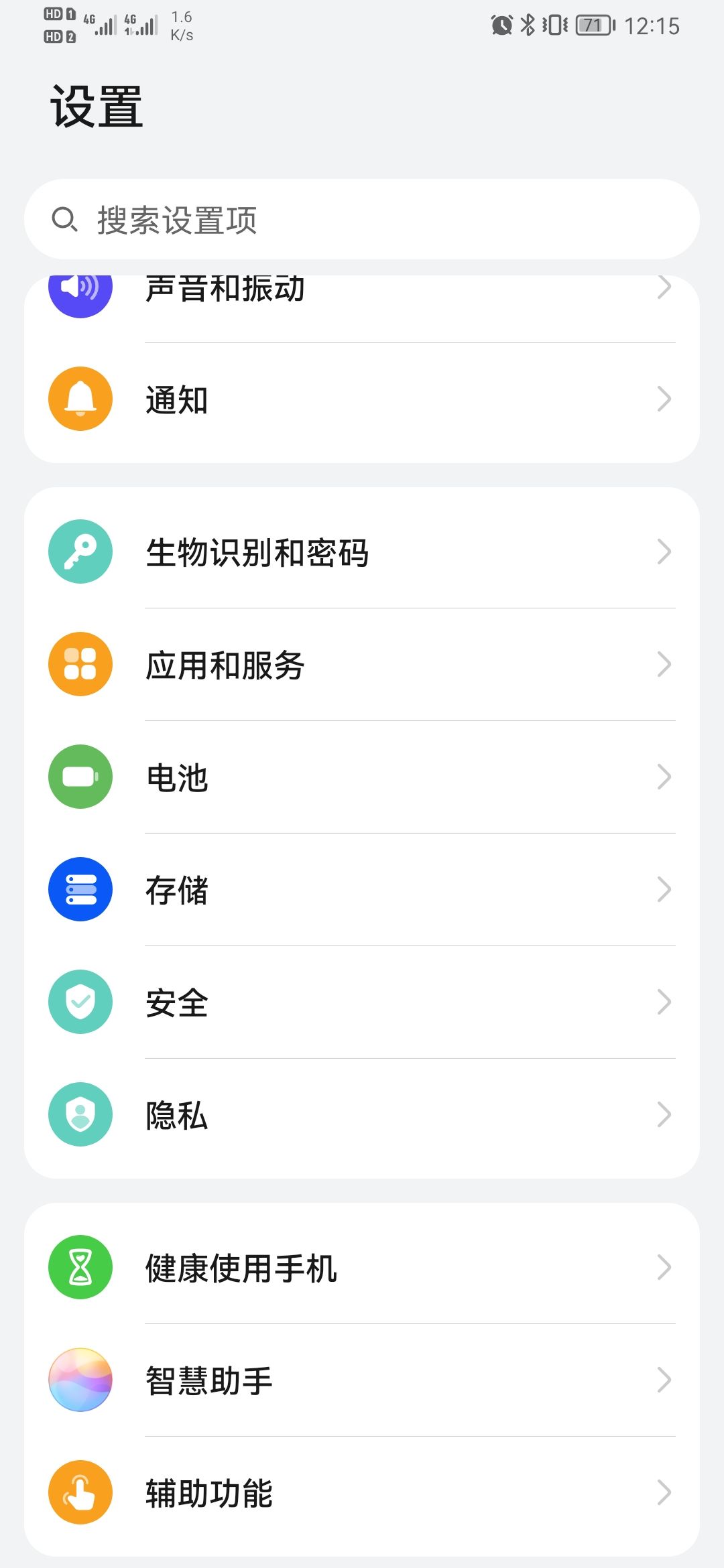Open 健康使用手机

coord(362,1268)
